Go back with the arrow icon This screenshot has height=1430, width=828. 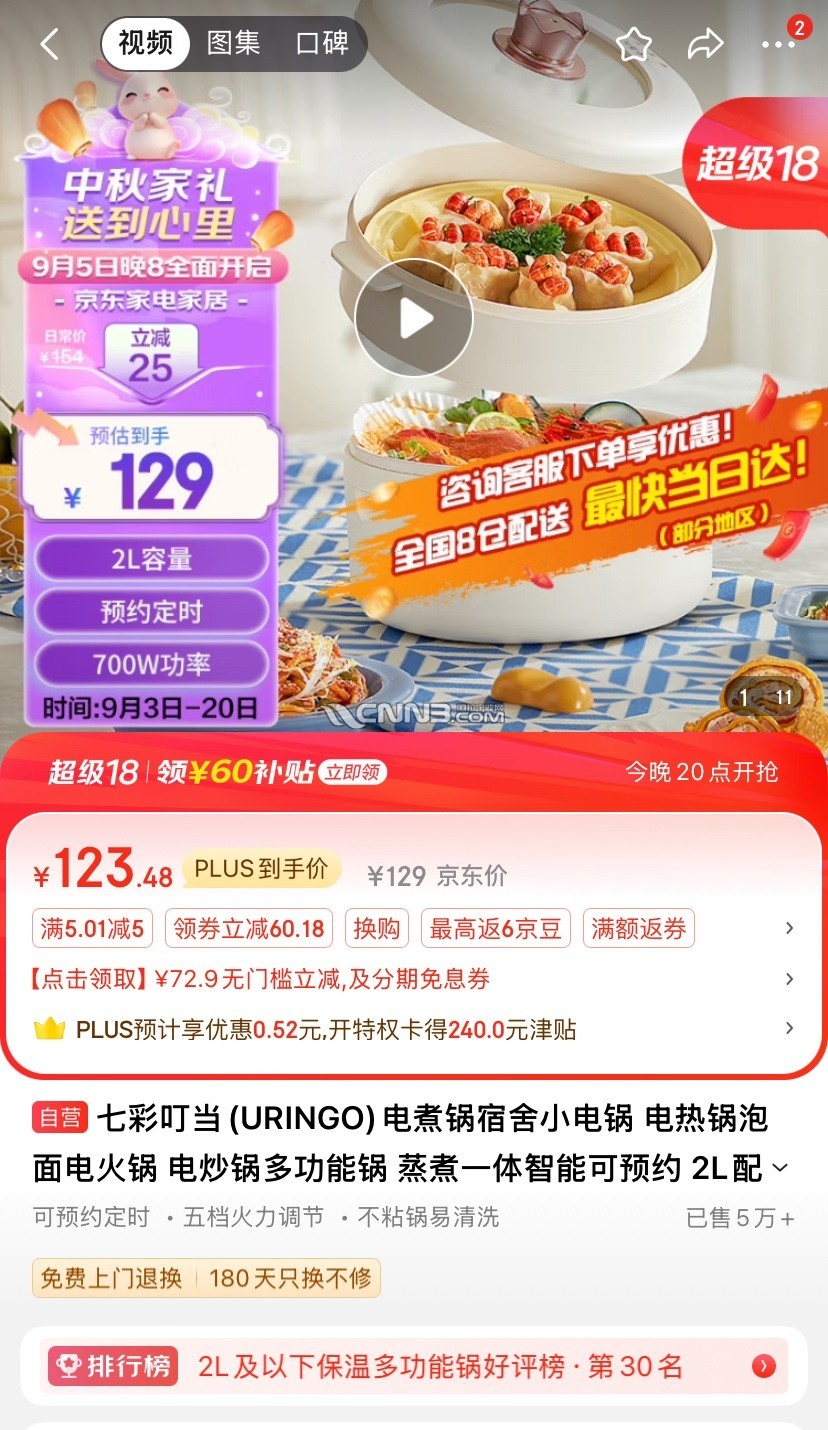[49, 44]
